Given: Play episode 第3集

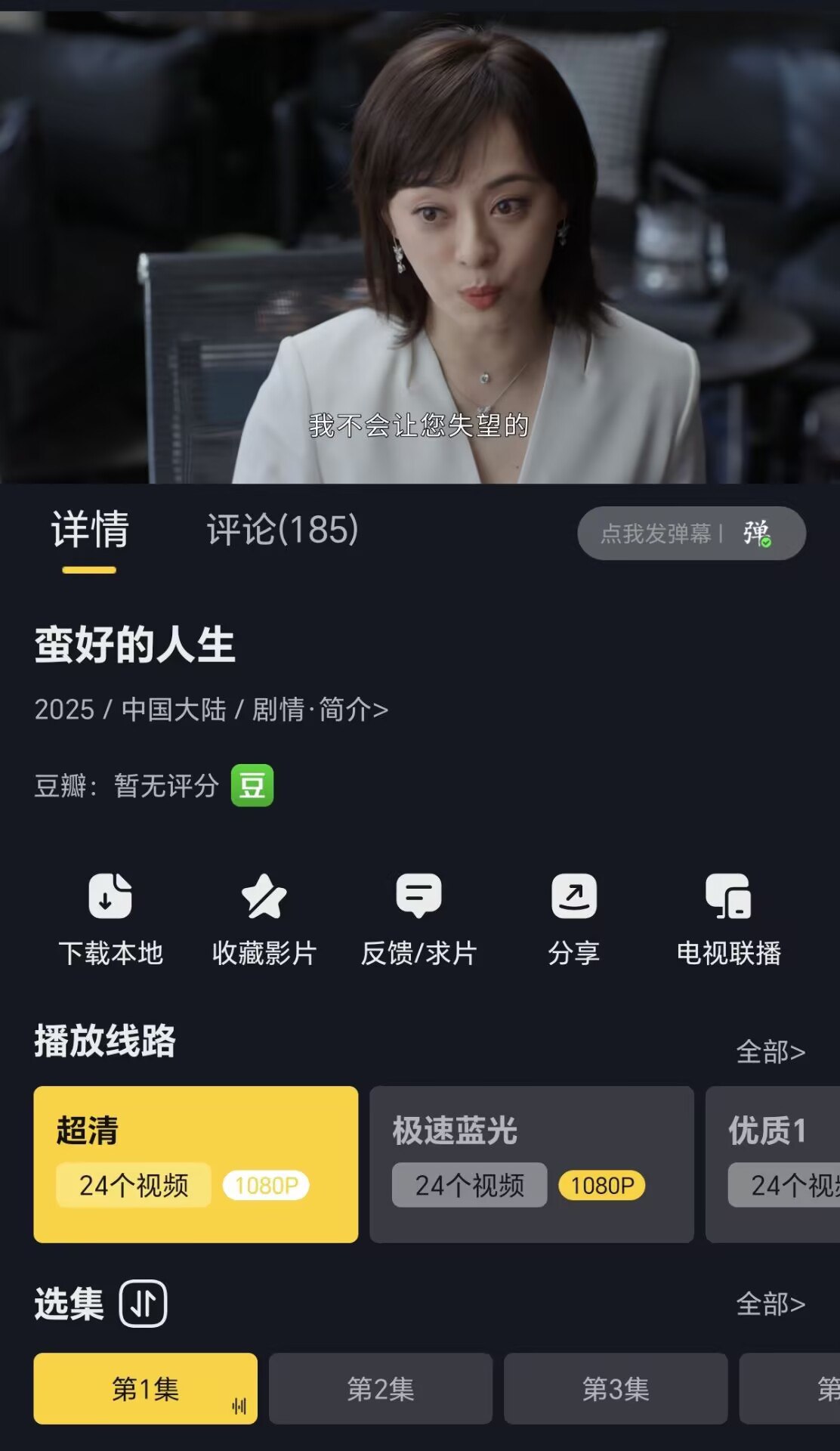Looking at the screenshot, I should click(x=616, y=1389).
